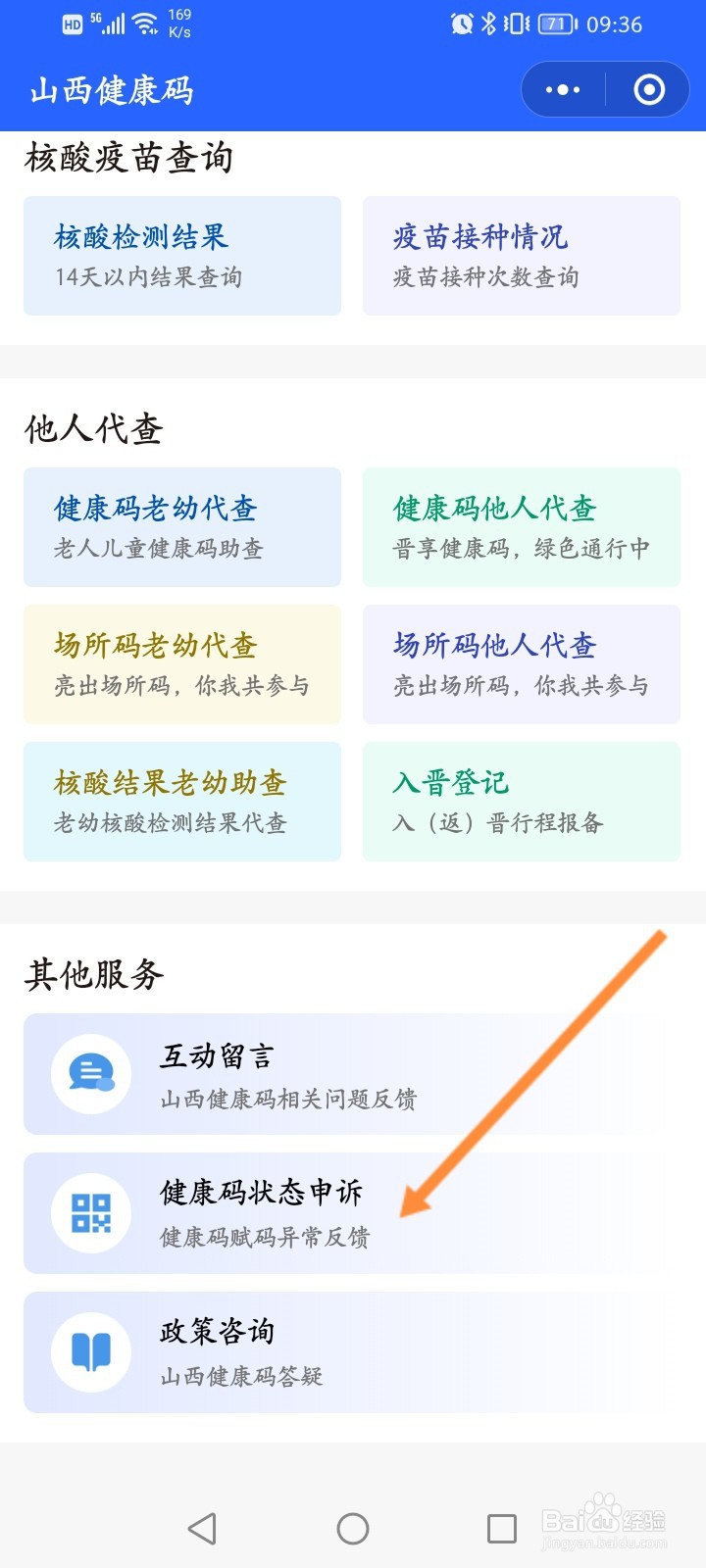Tap the QR code icon for 健康码状态申诉

90,1213
